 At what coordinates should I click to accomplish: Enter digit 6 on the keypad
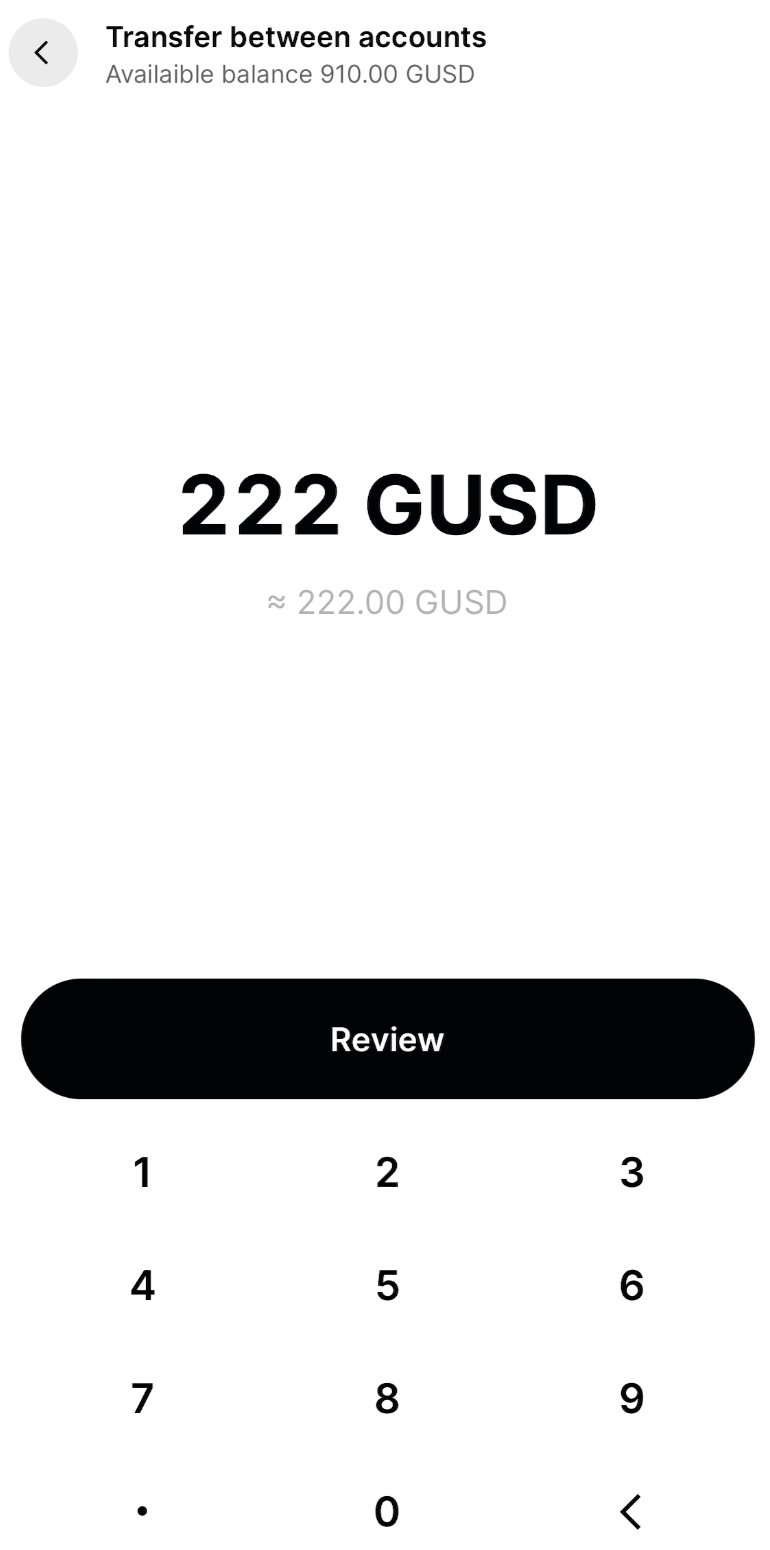[x=631, y=1285]
